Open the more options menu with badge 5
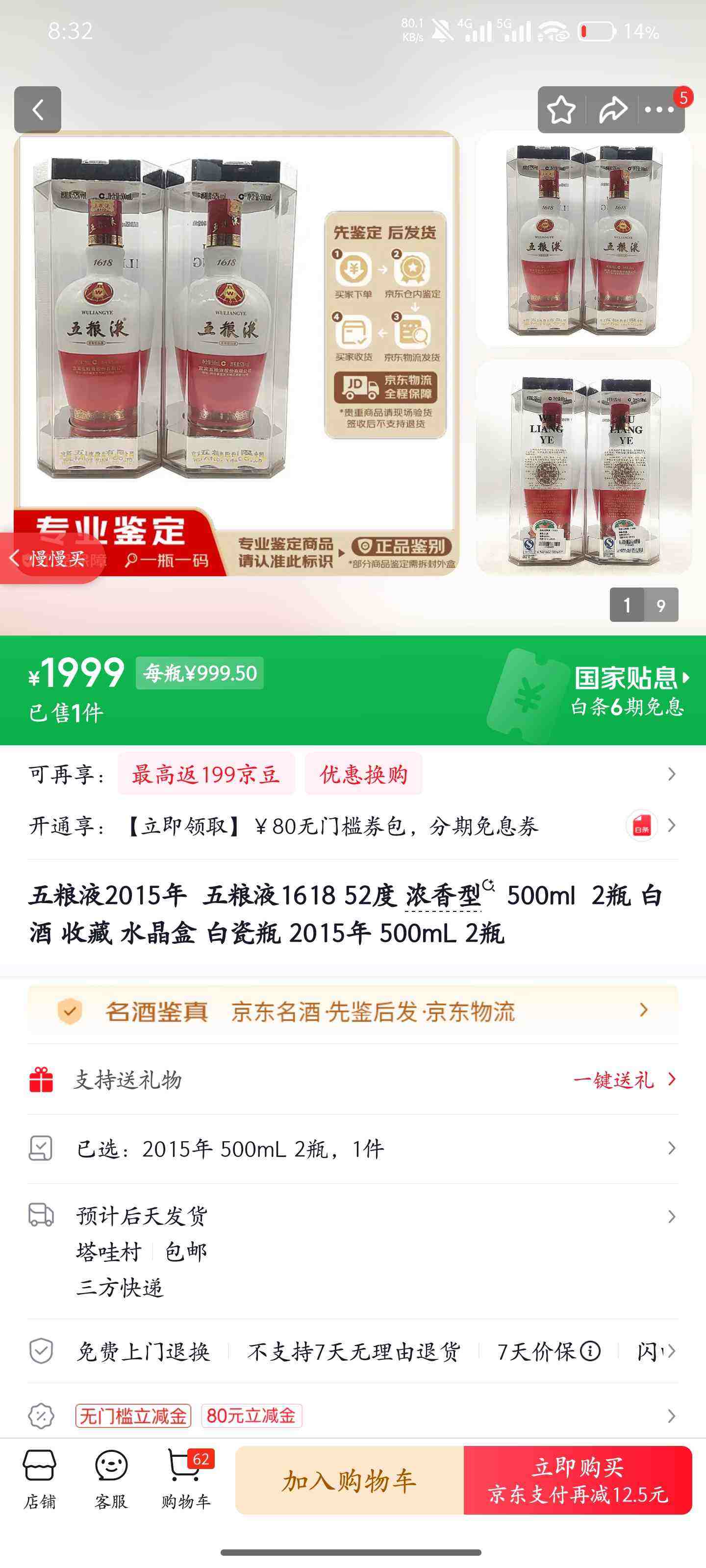Screen dimensions: 706x1568 pyautogui.click(x=659, y=110)
